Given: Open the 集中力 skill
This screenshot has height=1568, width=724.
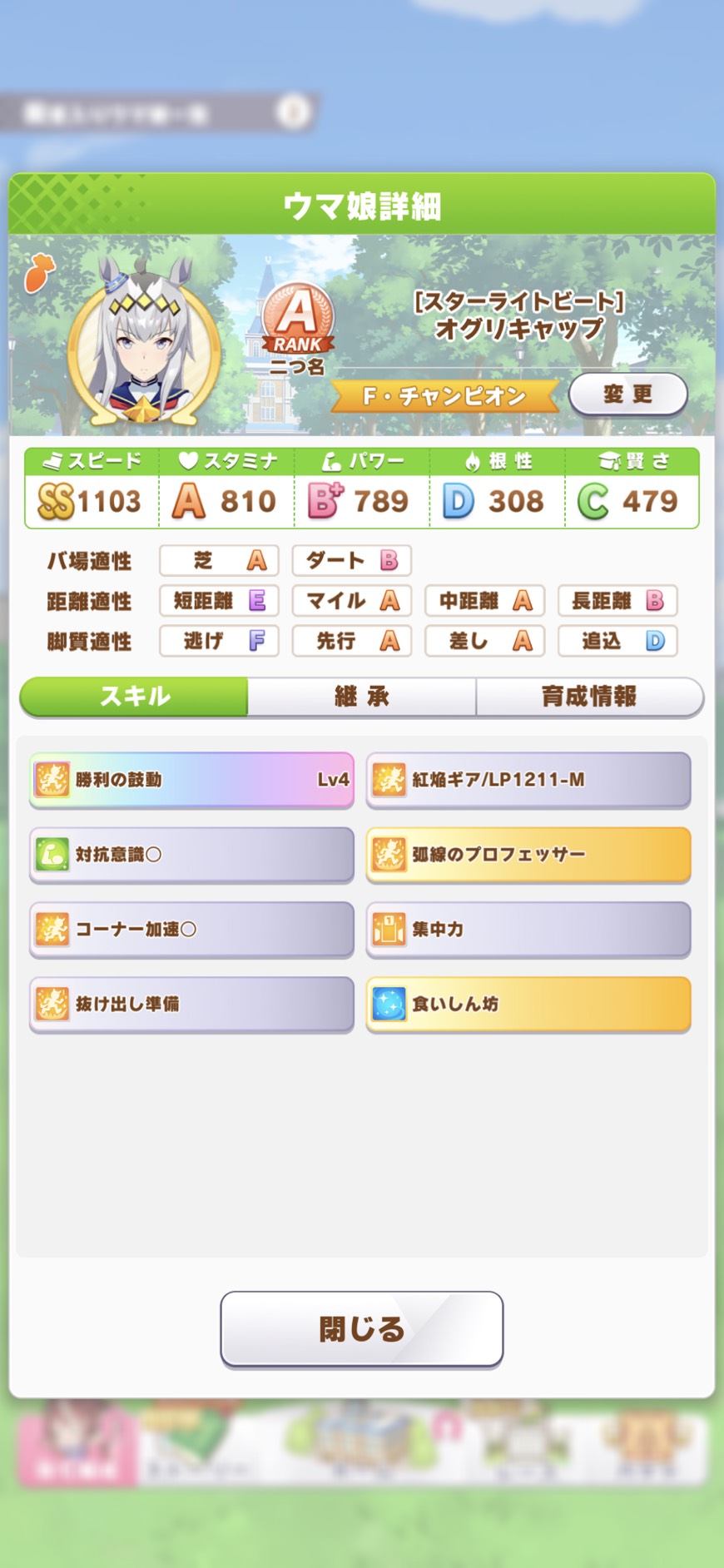Looking at the screenshot, I should coord(528,929).
